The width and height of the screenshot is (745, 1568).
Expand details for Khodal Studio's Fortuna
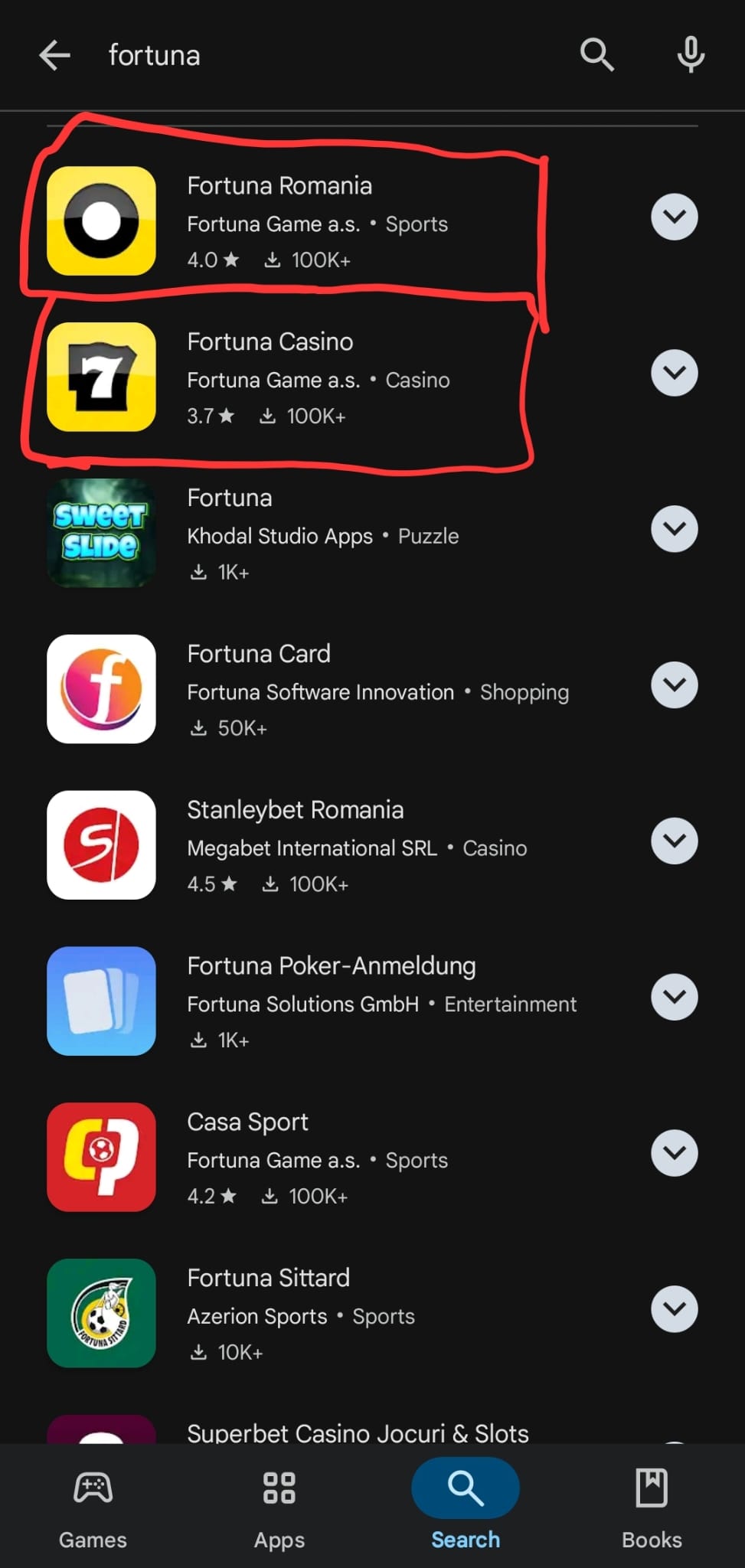[674, 529]
